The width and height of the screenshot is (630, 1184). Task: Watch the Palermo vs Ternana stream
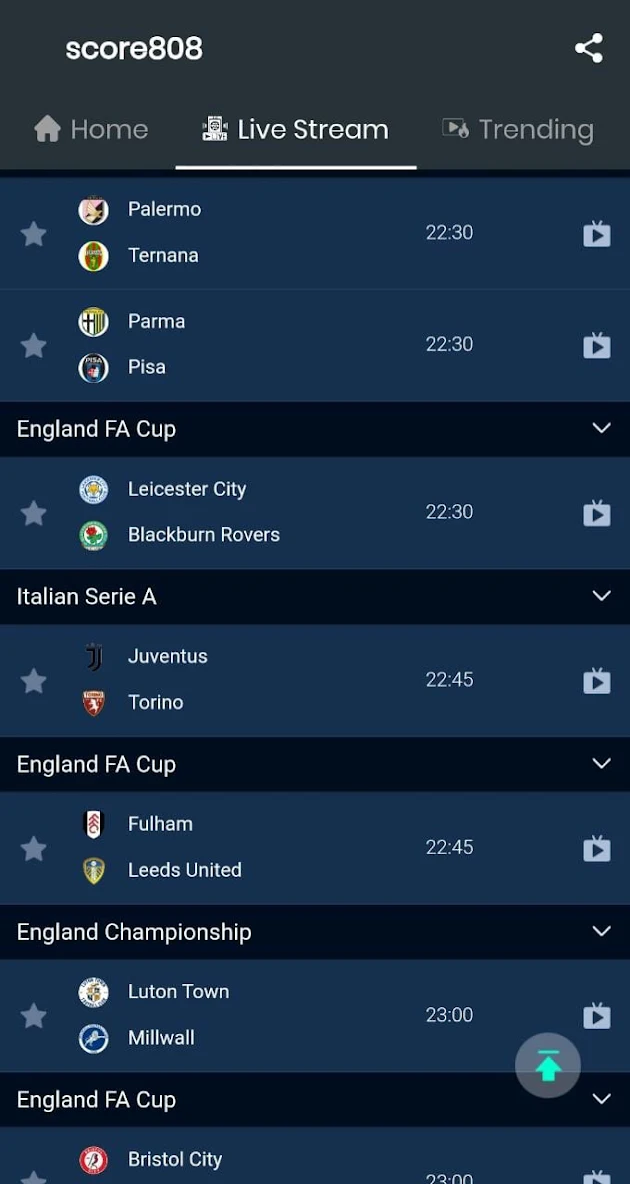(597, 233)
